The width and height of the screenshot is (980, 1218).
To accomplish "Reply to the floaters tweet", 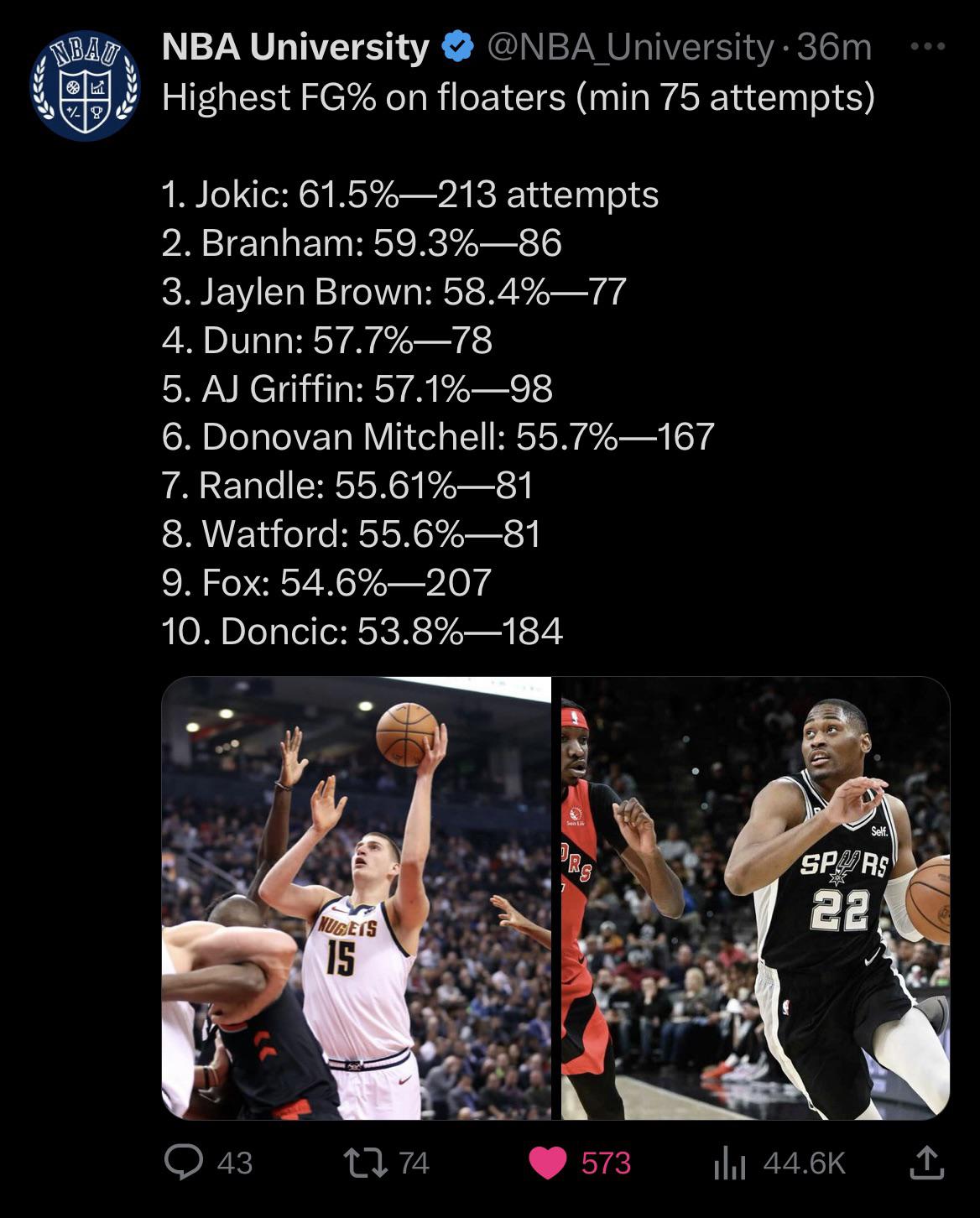I will (x=184, y=1163).
